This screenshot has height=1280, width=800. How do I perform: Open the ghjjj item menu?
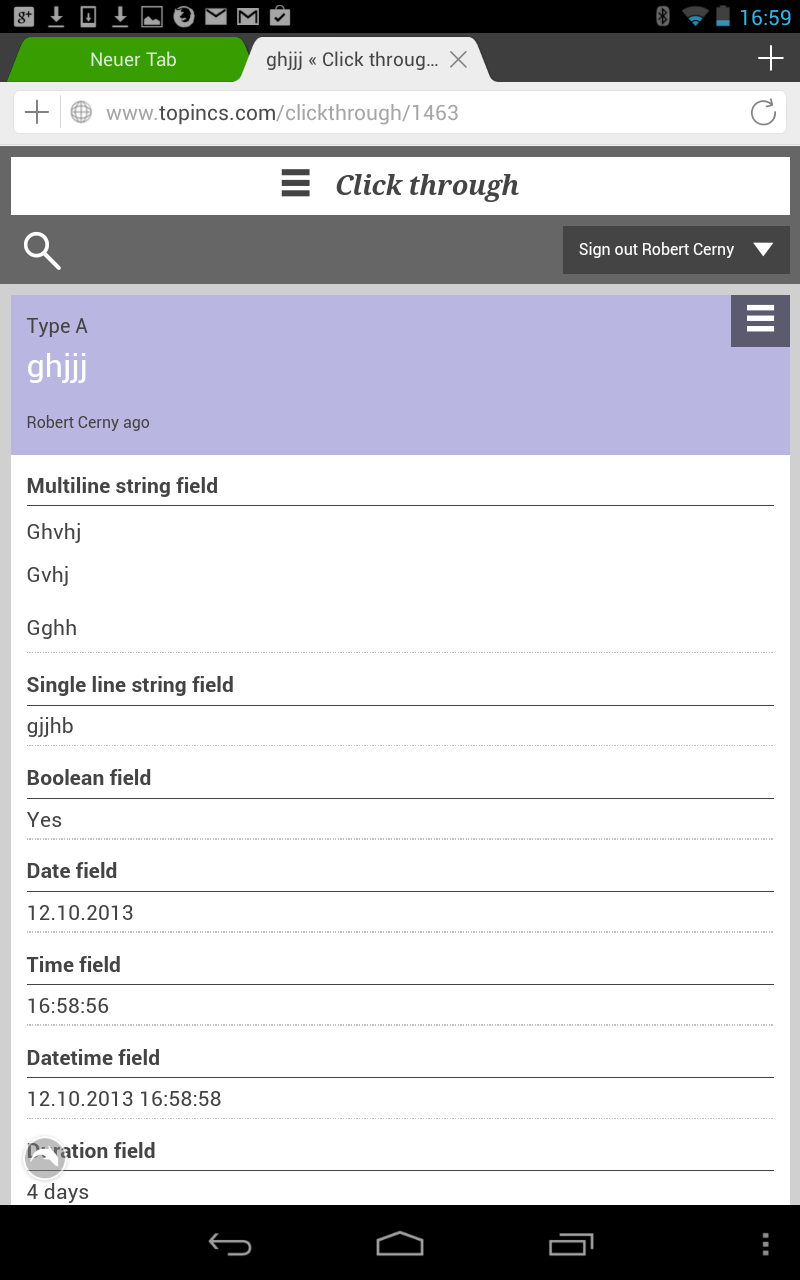760,320
